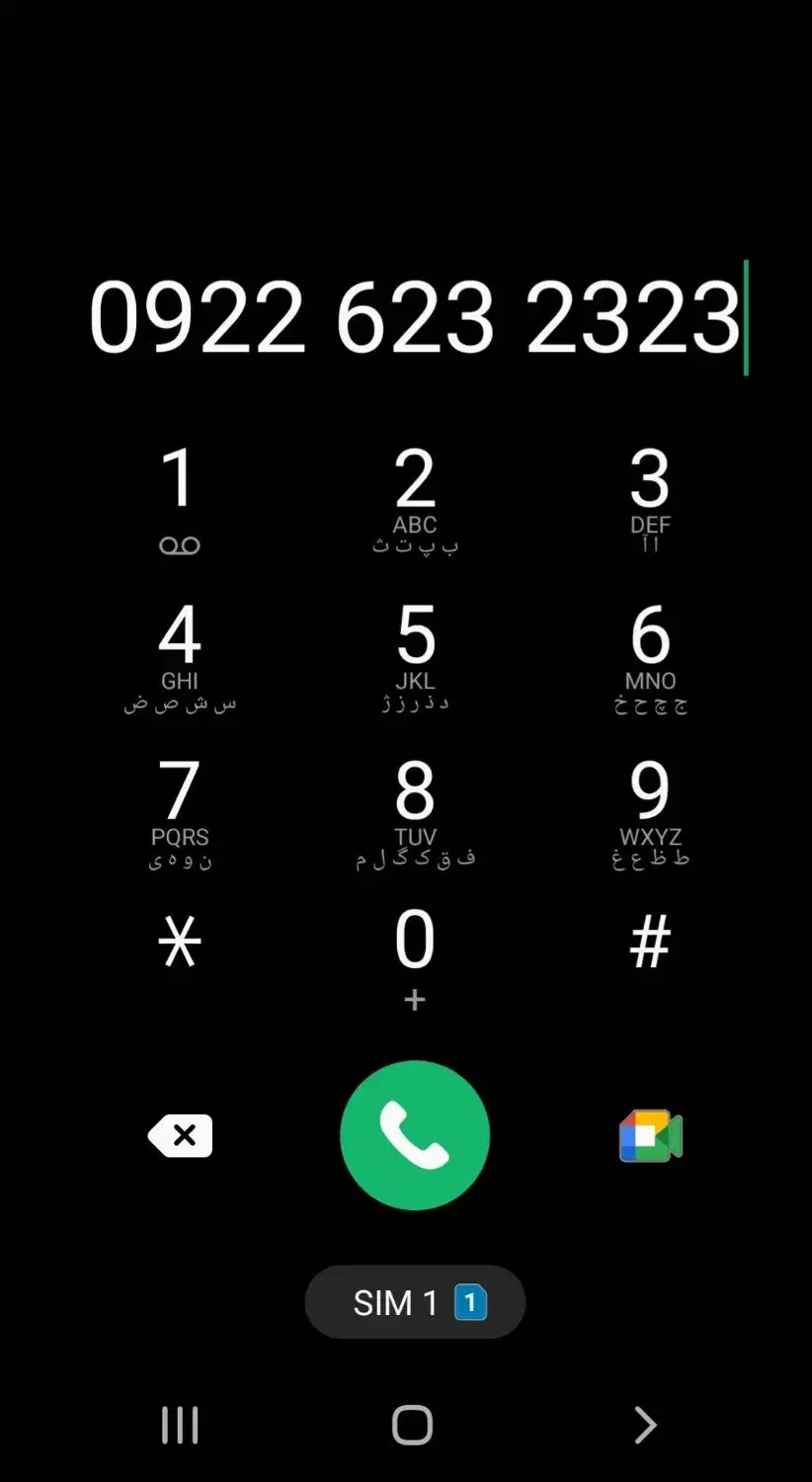Go to the home screen

click(x=412, y=1425)
